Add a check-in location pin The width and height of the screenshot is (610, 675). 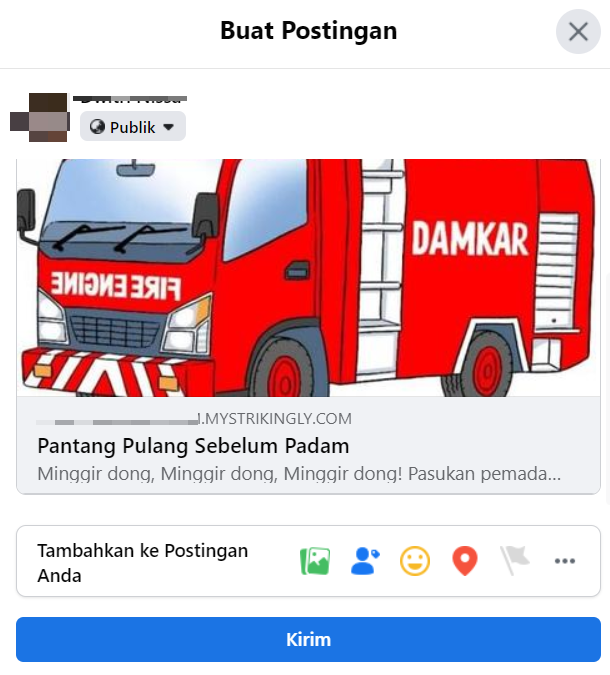(464, 561)
